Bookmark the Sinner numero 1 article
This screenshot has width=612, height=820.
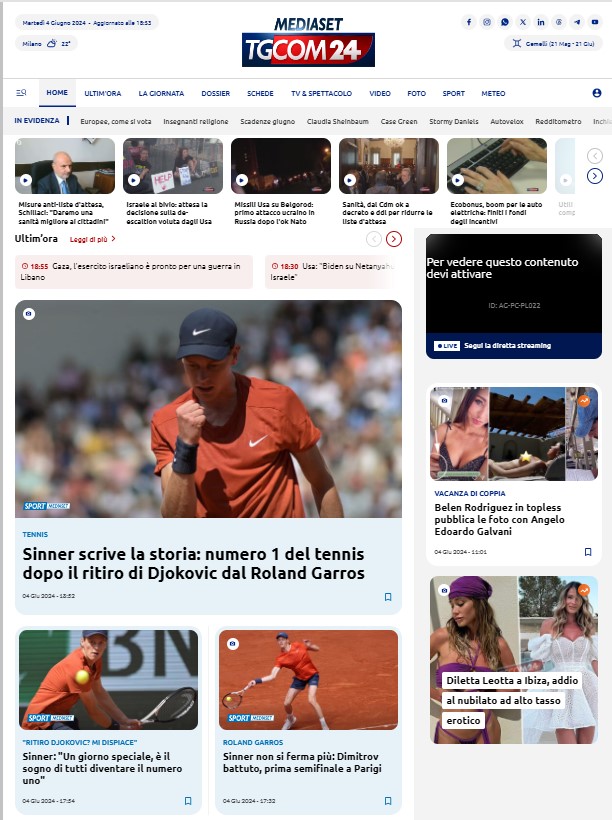tap(388, 597)
